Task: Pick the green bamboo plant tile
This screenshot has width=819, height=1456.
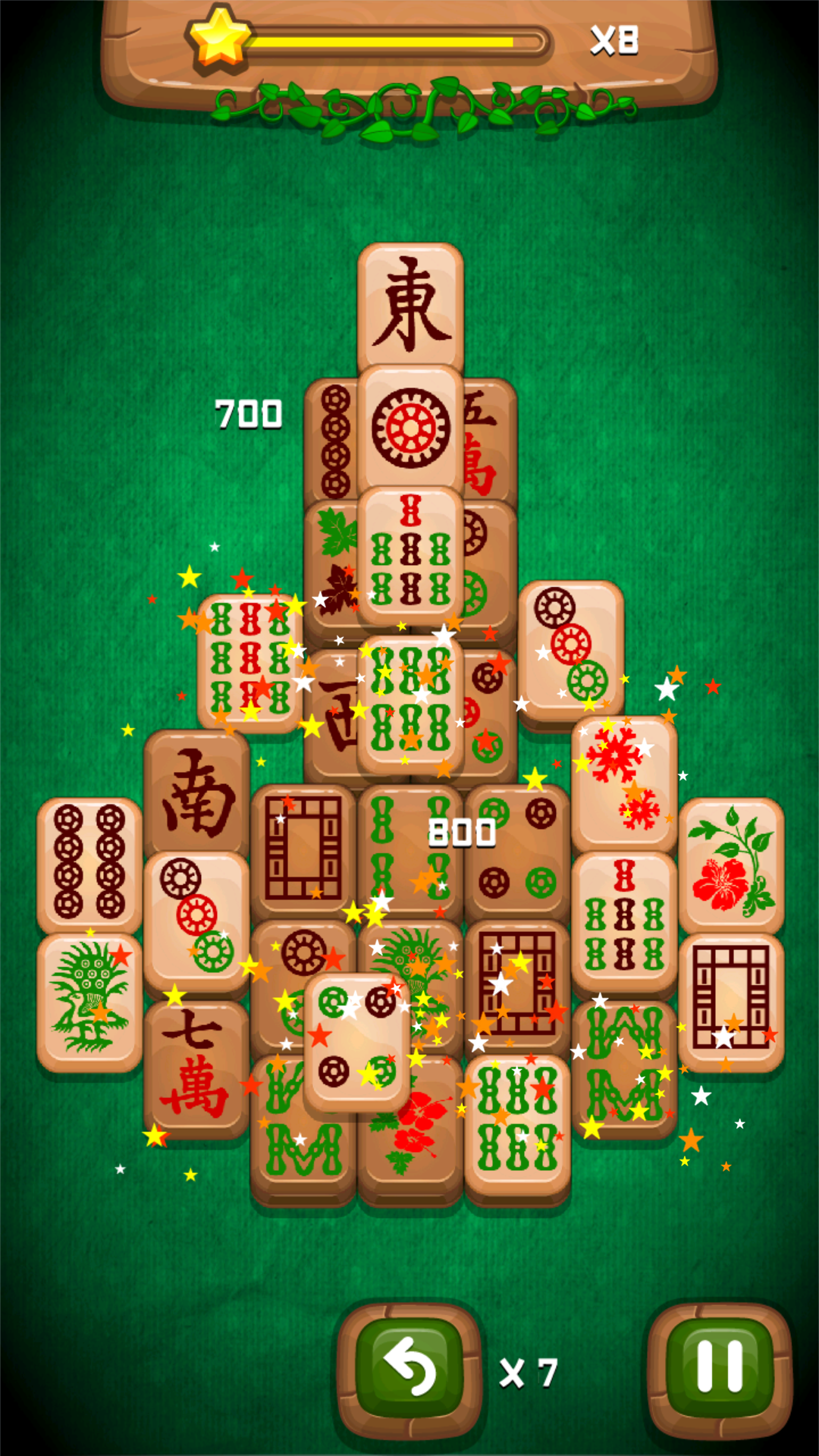Action: click(89, 999)
